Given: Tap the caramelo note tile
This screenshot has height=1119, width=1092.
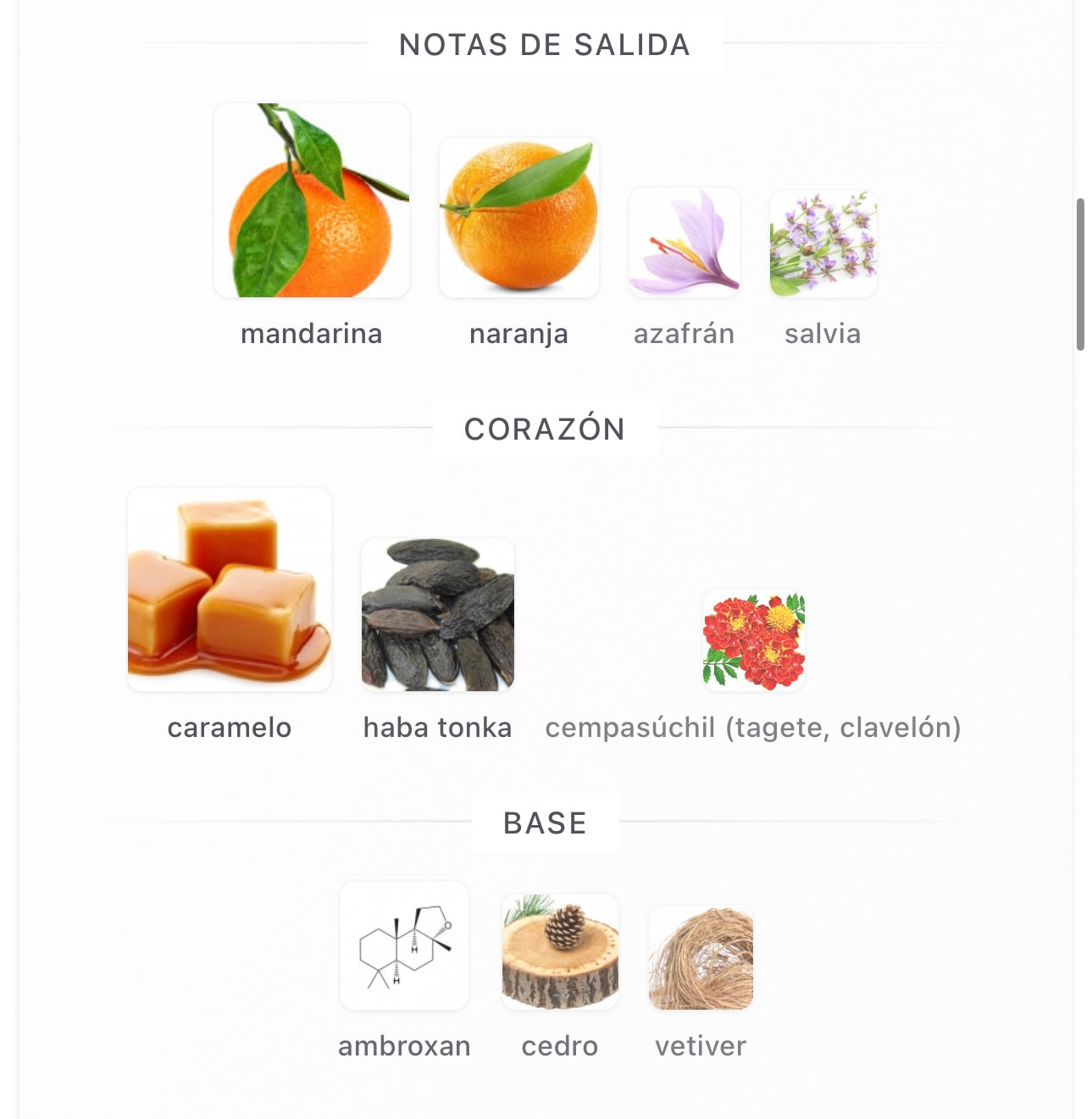Looking at the screenshot, I should coord(230,590).
